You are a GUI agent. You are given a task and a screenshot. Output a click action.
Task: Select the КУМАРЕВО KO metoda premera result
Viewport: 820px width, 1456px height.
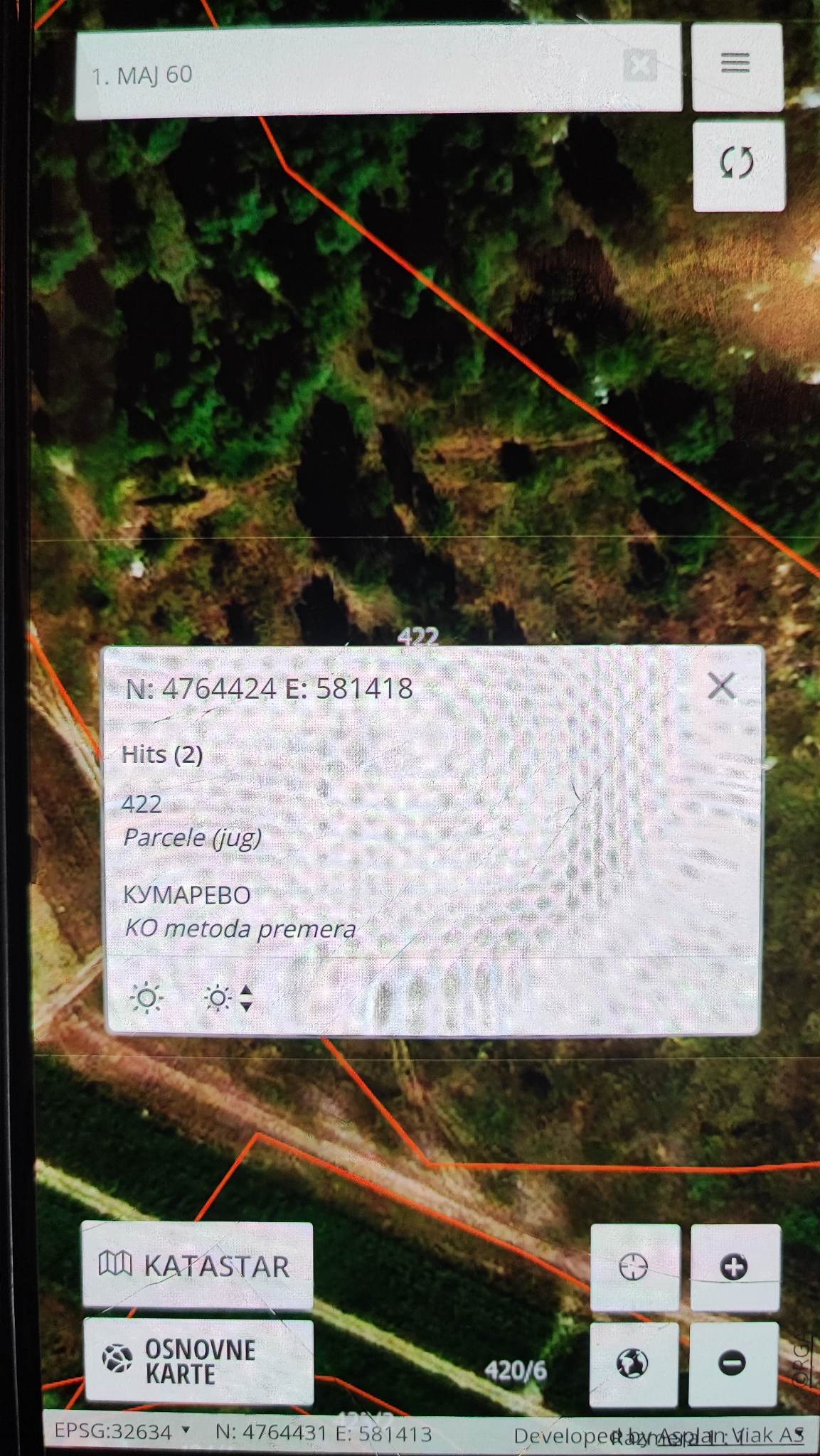coord(239,911)
